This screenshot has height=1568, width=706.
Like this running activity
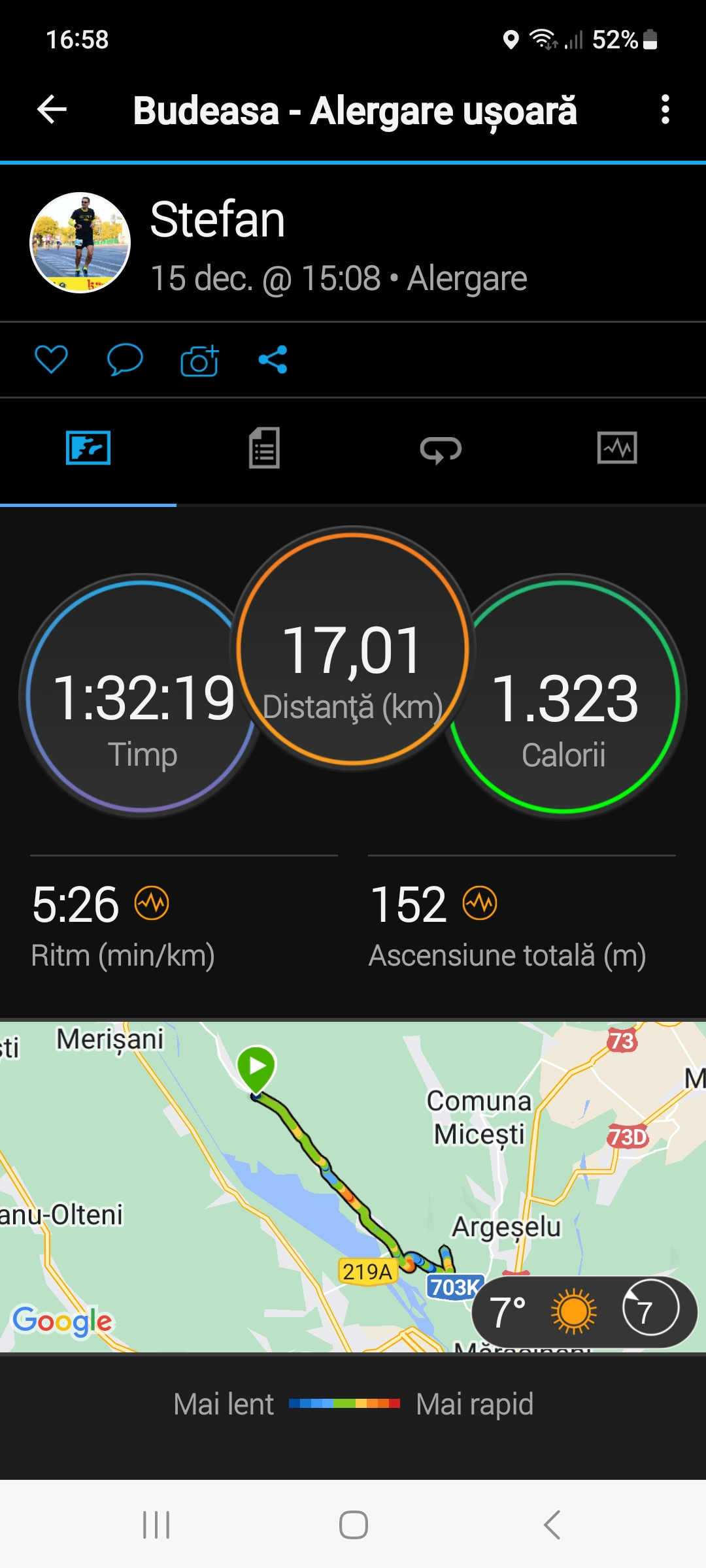pos(51,359)
